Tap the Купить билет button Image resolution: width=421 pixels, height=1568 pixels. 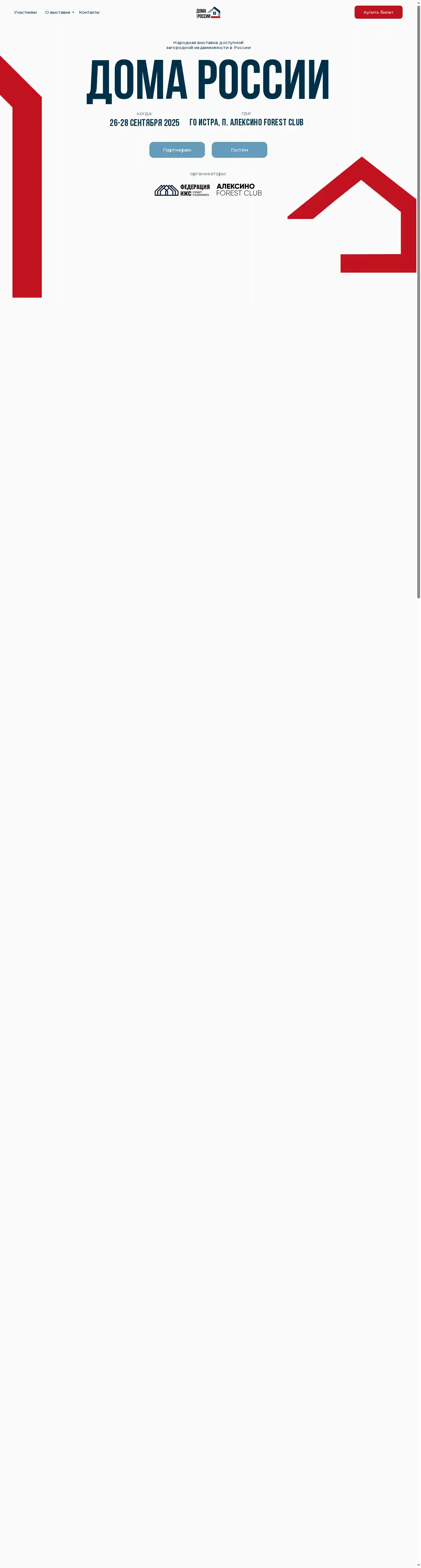[378, 12]
